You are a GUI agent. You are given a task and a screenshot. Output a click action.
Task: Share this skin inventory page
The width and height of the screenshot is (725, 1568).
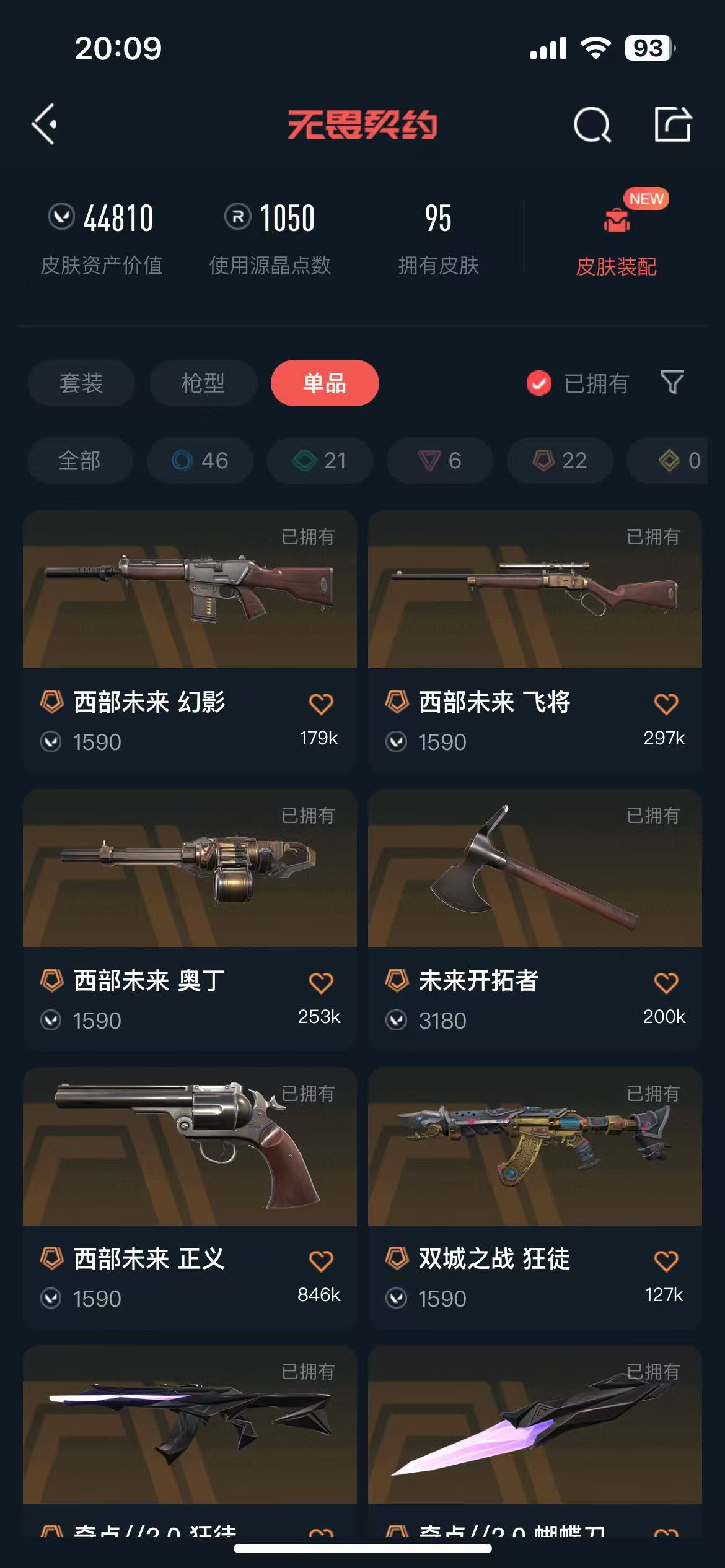click(x=673, y=124)
